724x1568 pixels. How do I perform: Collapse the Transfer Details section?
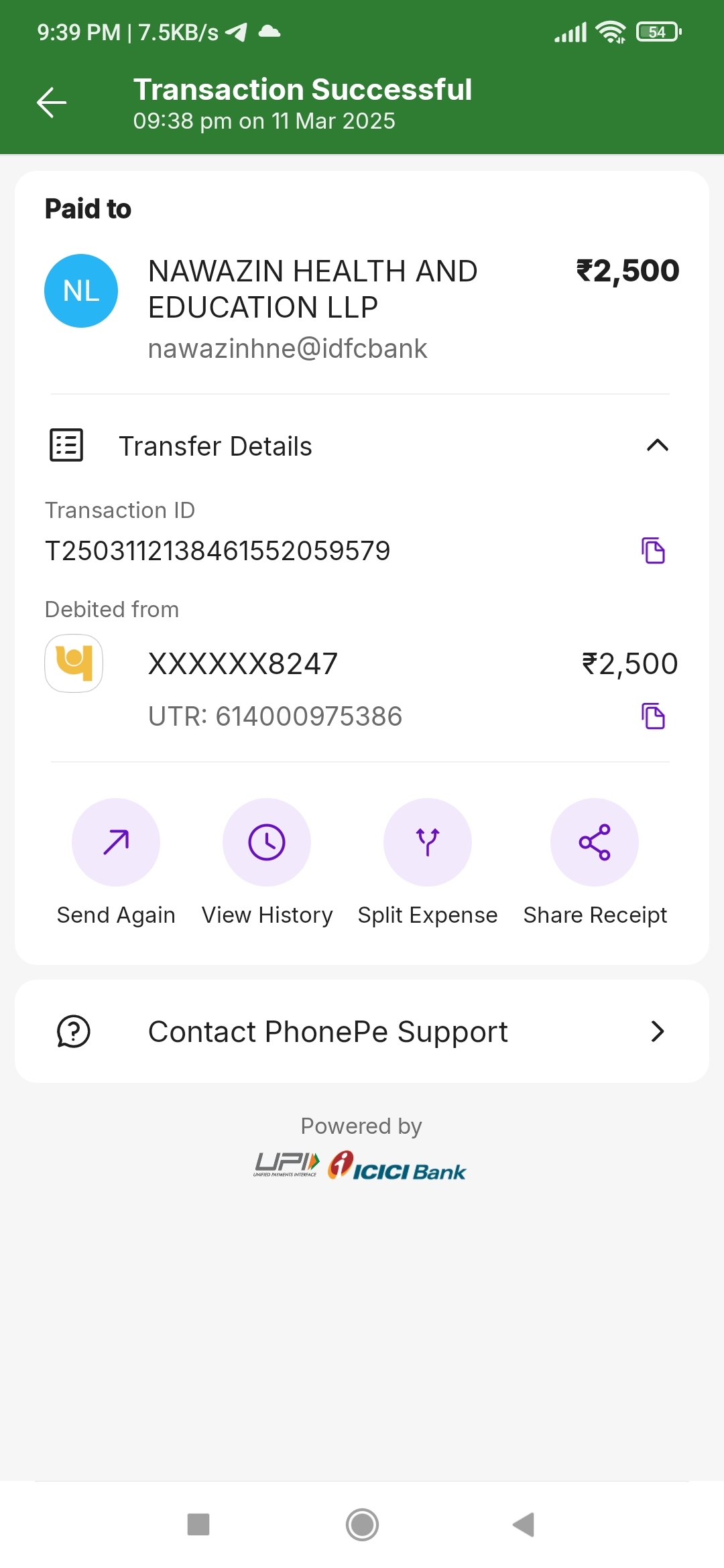point(657,446)
